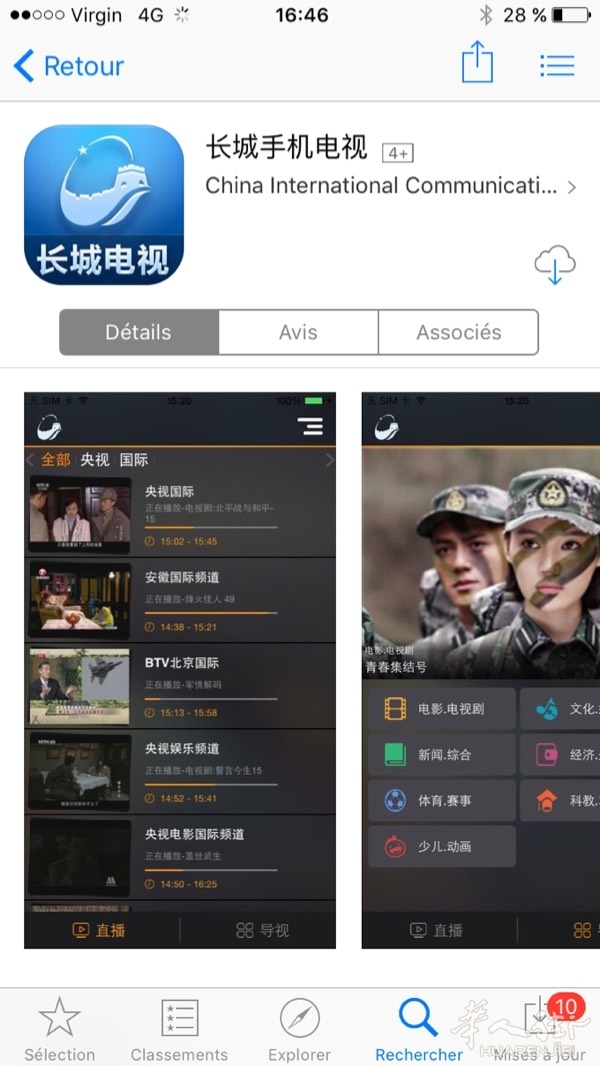View the second app screenshot preview

481,670
